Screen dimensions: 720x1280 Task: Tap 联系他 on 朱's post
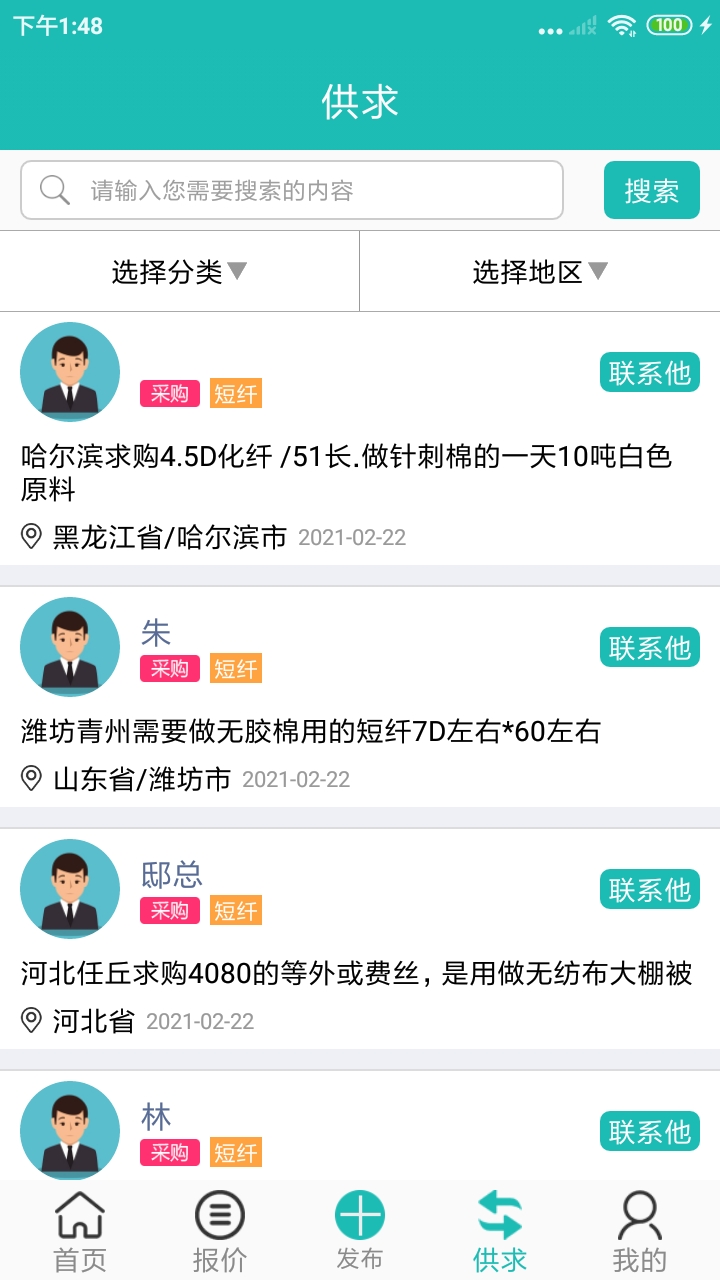tap(649, 648)
